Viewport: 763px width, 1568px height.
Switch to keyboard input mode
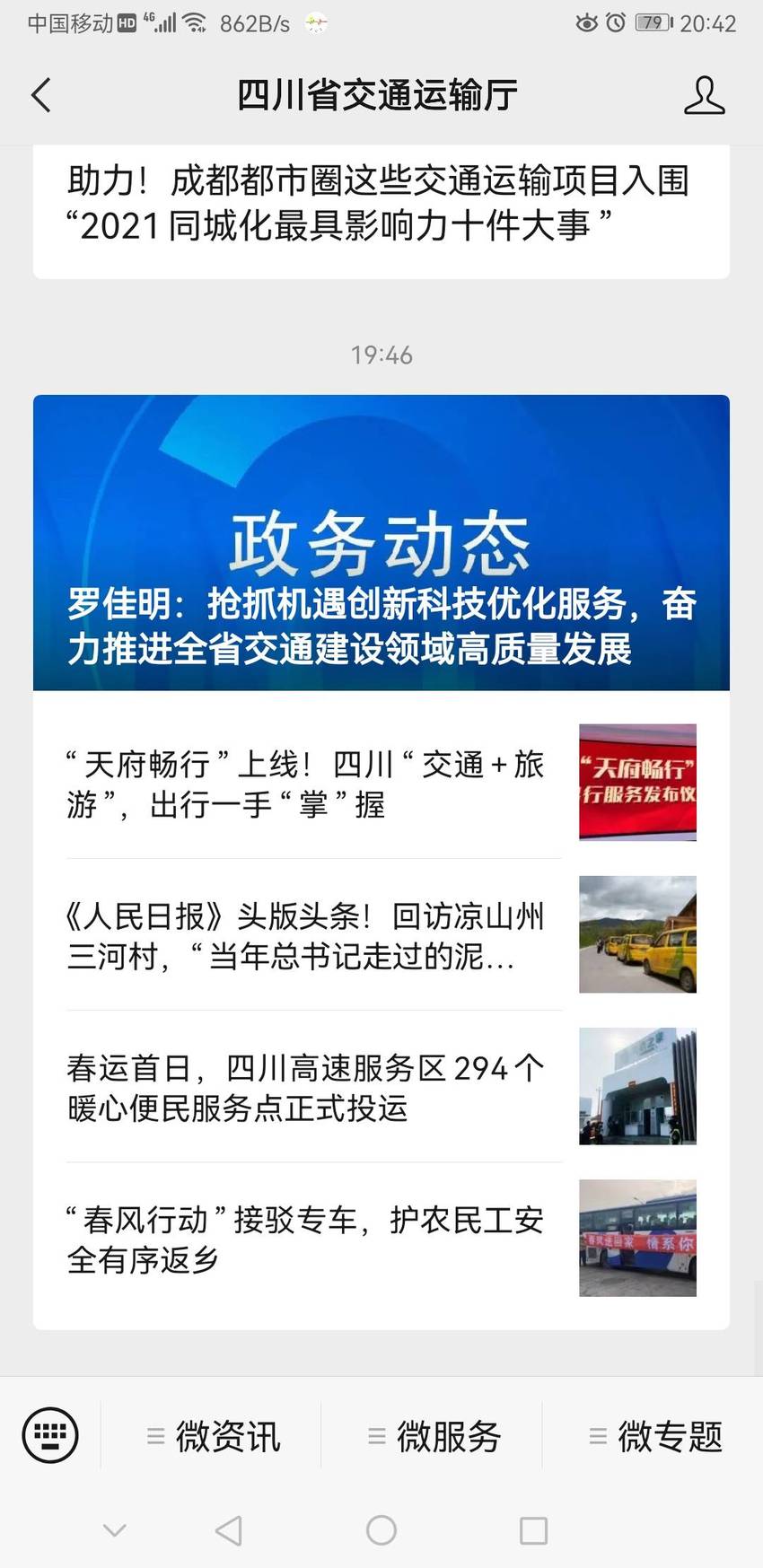[x=50, y=1435]
